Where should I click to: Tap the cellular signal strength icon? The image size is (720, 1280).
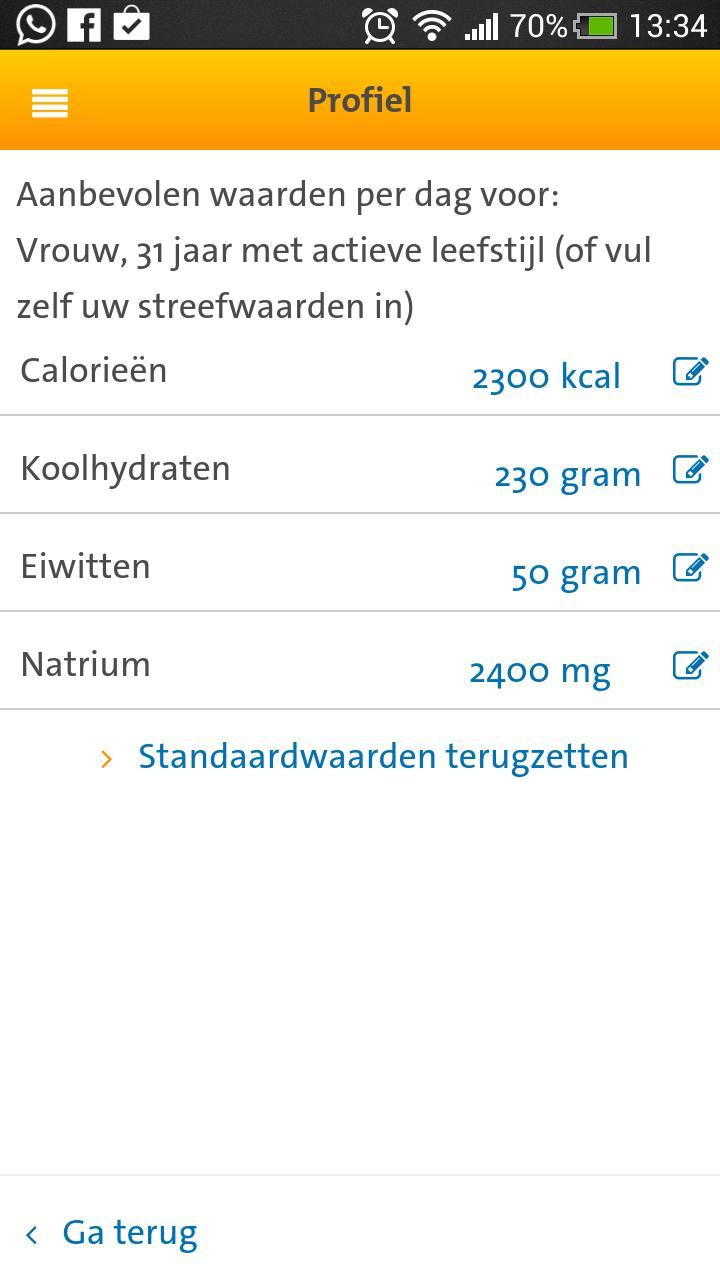[x=483, y=24]
